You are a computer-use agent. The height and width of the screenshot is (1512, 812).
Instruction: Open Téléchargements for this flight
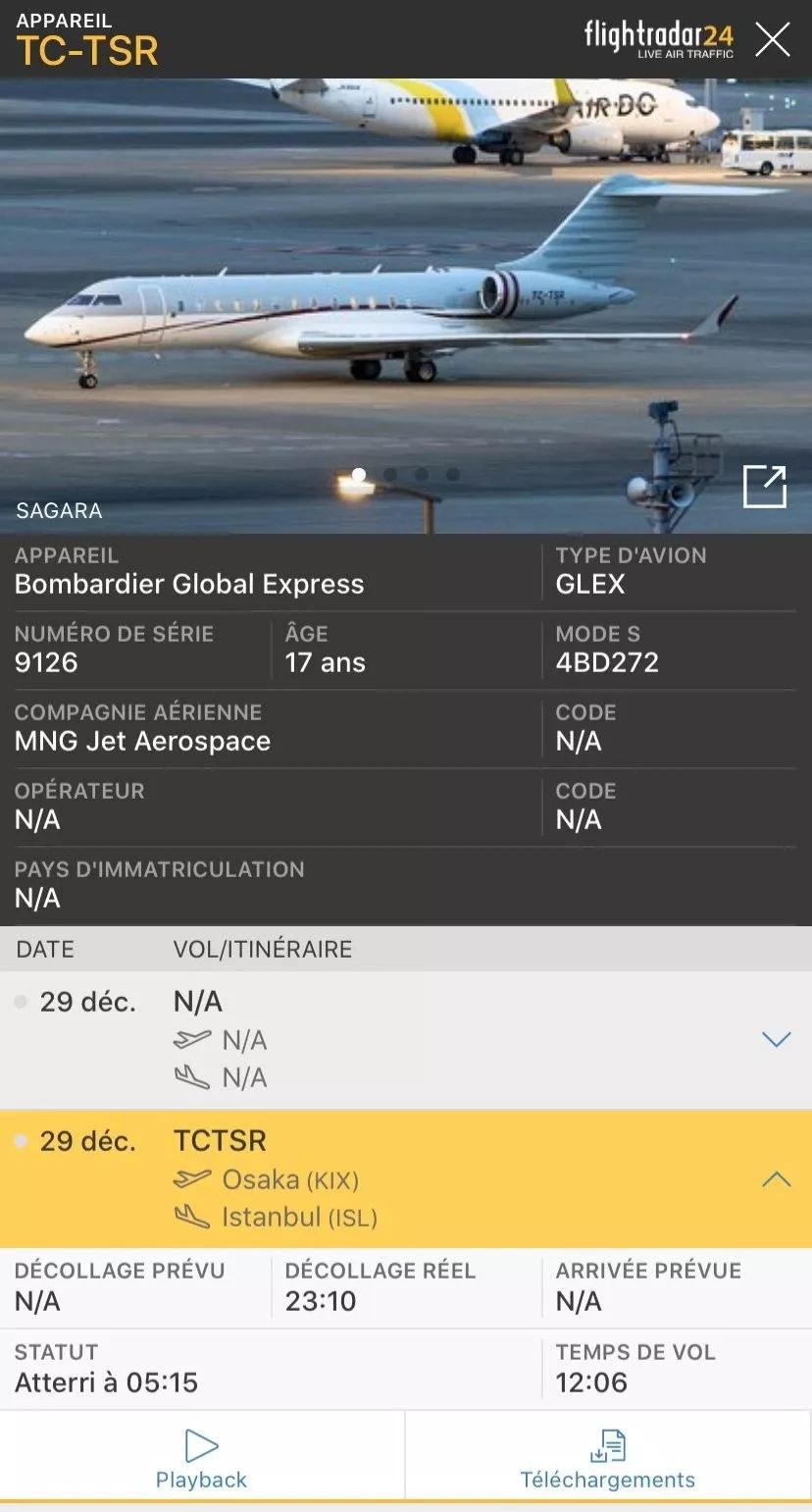pos(608,1459)
